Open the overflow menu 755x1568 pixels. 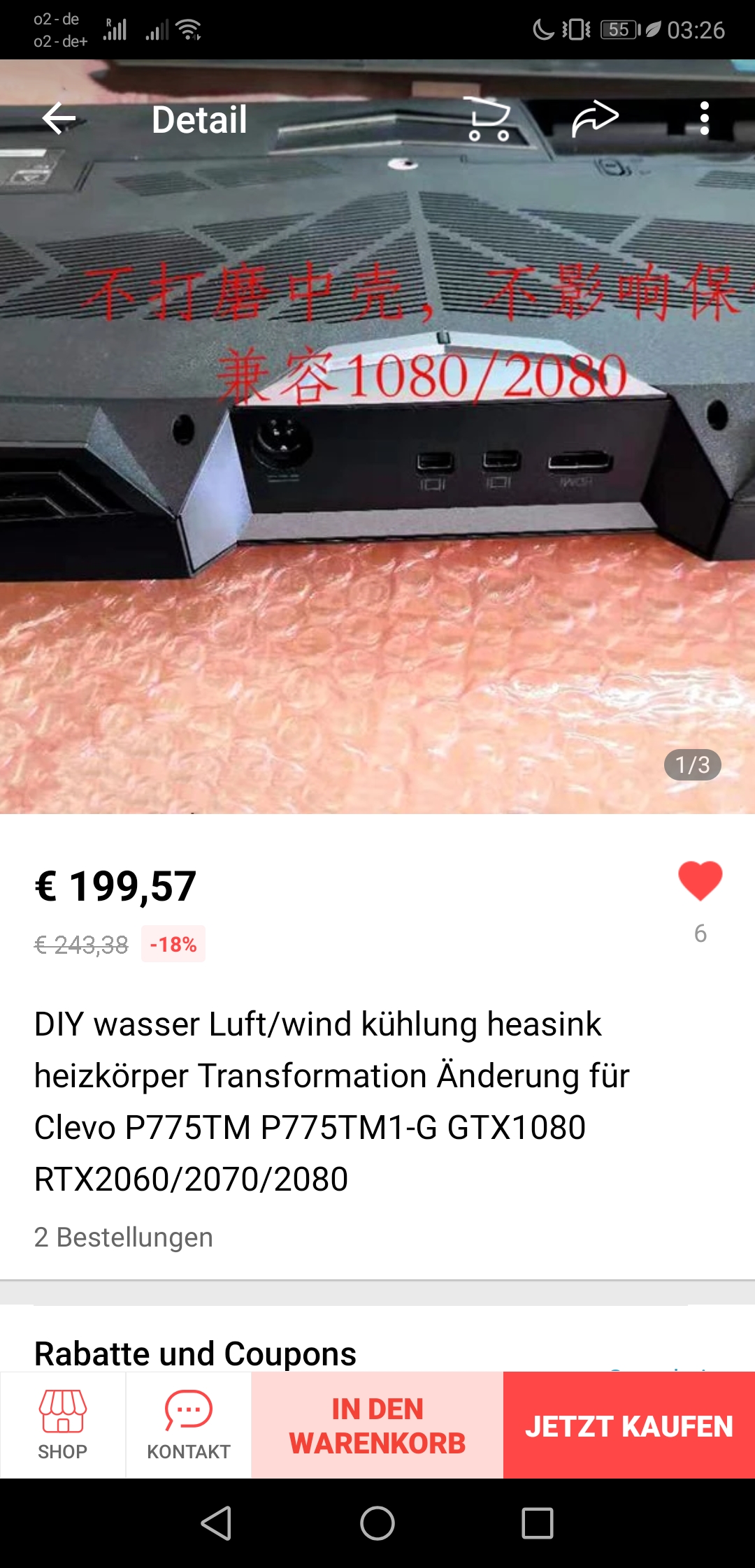(x=704, y=119)
